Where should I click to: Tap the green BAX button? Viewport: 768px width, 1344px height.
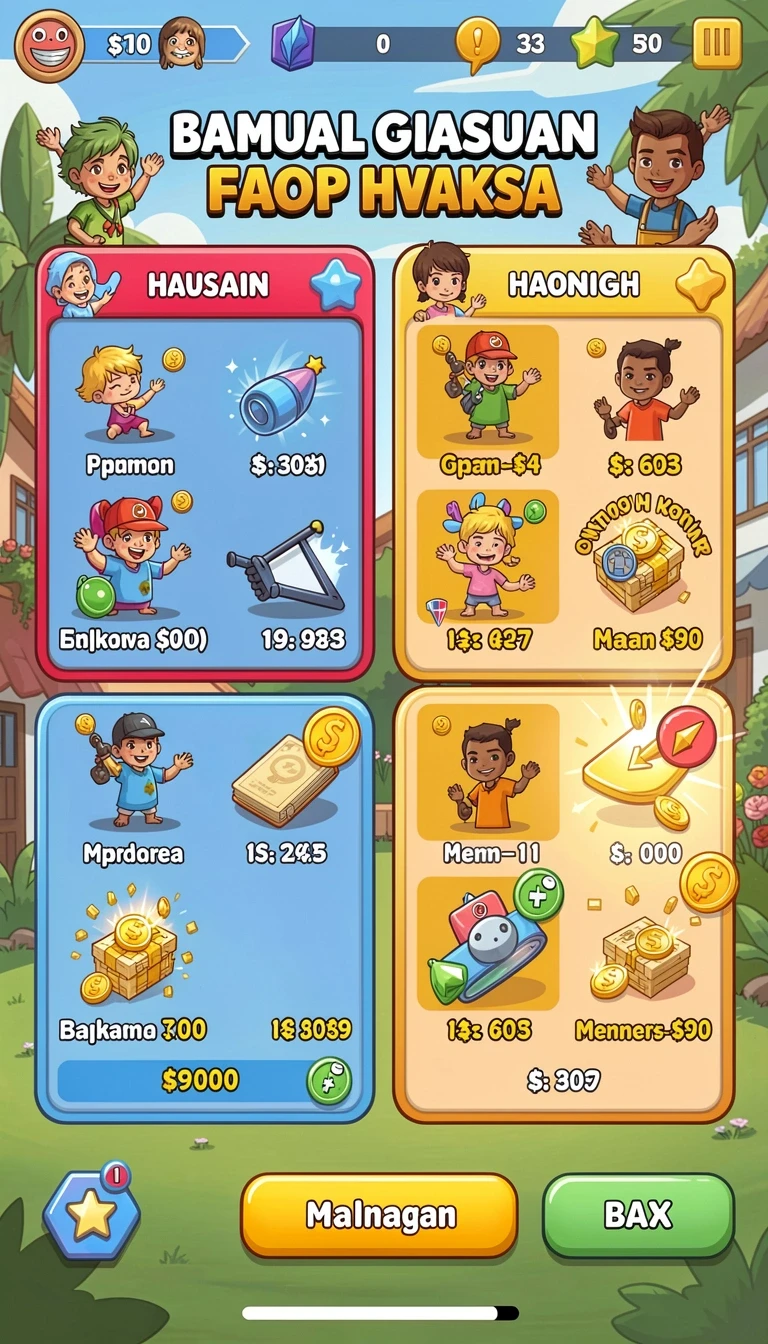click(638, 1215)
